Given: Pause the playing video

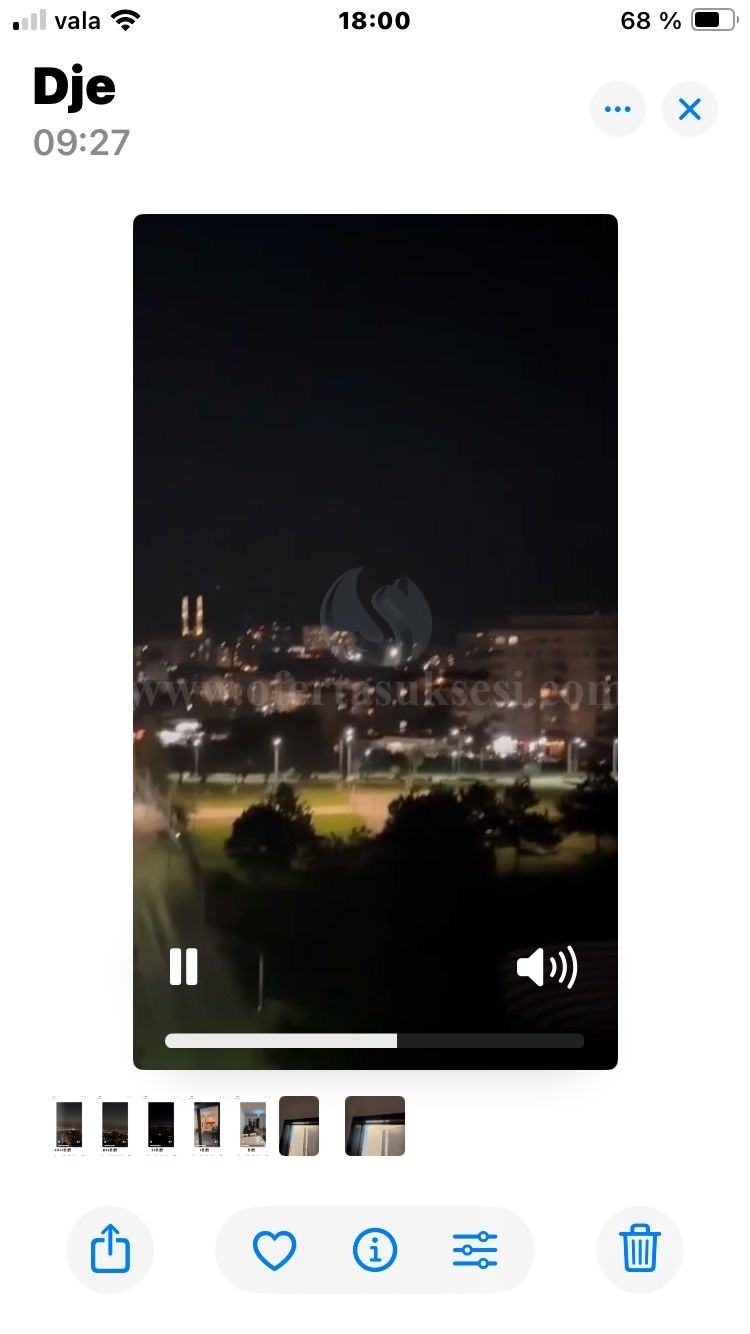Looking at the screenshot, I should pyautogui.click(x=183, y=967).
